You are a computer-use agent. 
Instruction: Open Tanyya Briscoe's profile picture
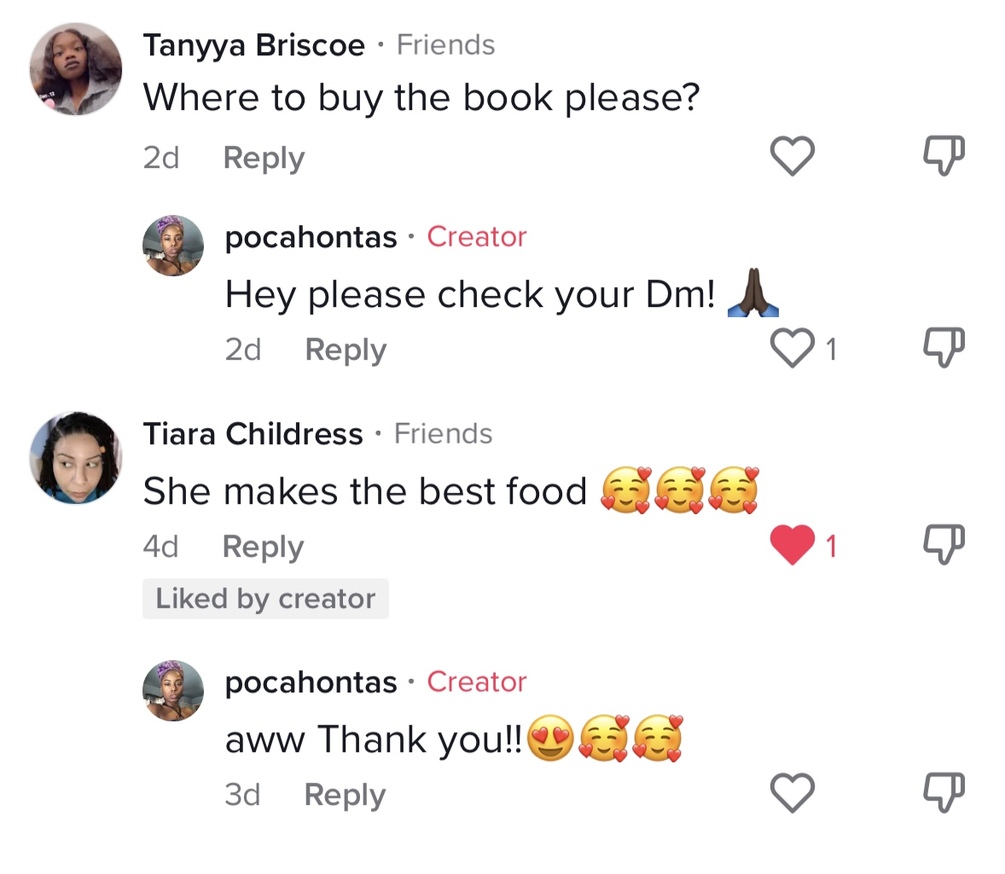tap(76, 70)
